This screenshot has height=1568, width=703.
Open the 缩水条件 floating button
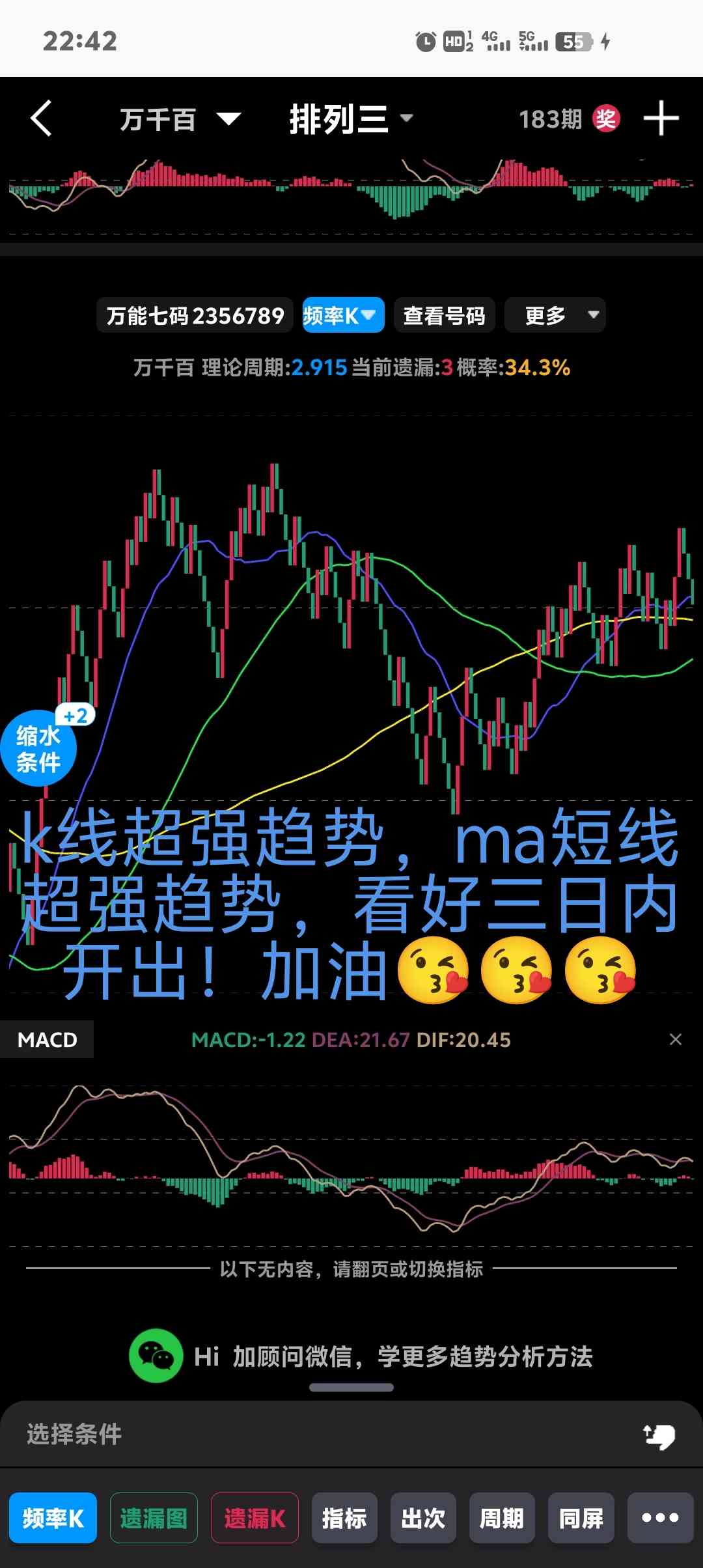pos(38,748)
